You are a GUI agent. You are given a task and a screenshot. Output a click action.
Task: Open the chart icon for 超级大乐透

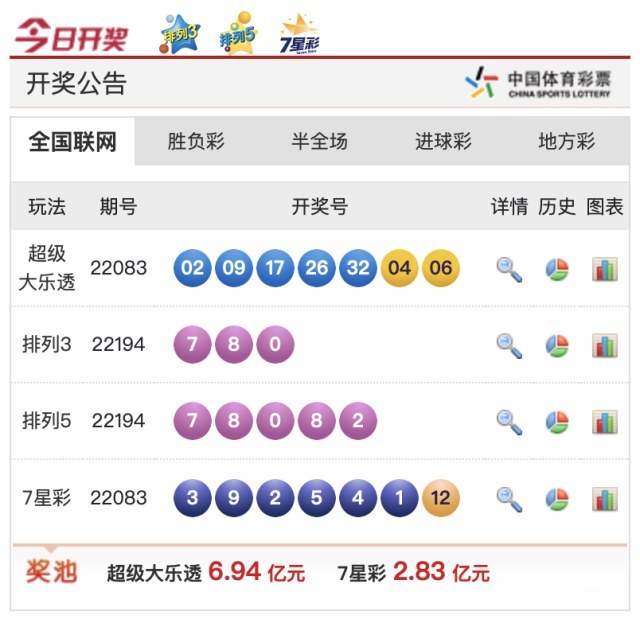tap(604, 268)
